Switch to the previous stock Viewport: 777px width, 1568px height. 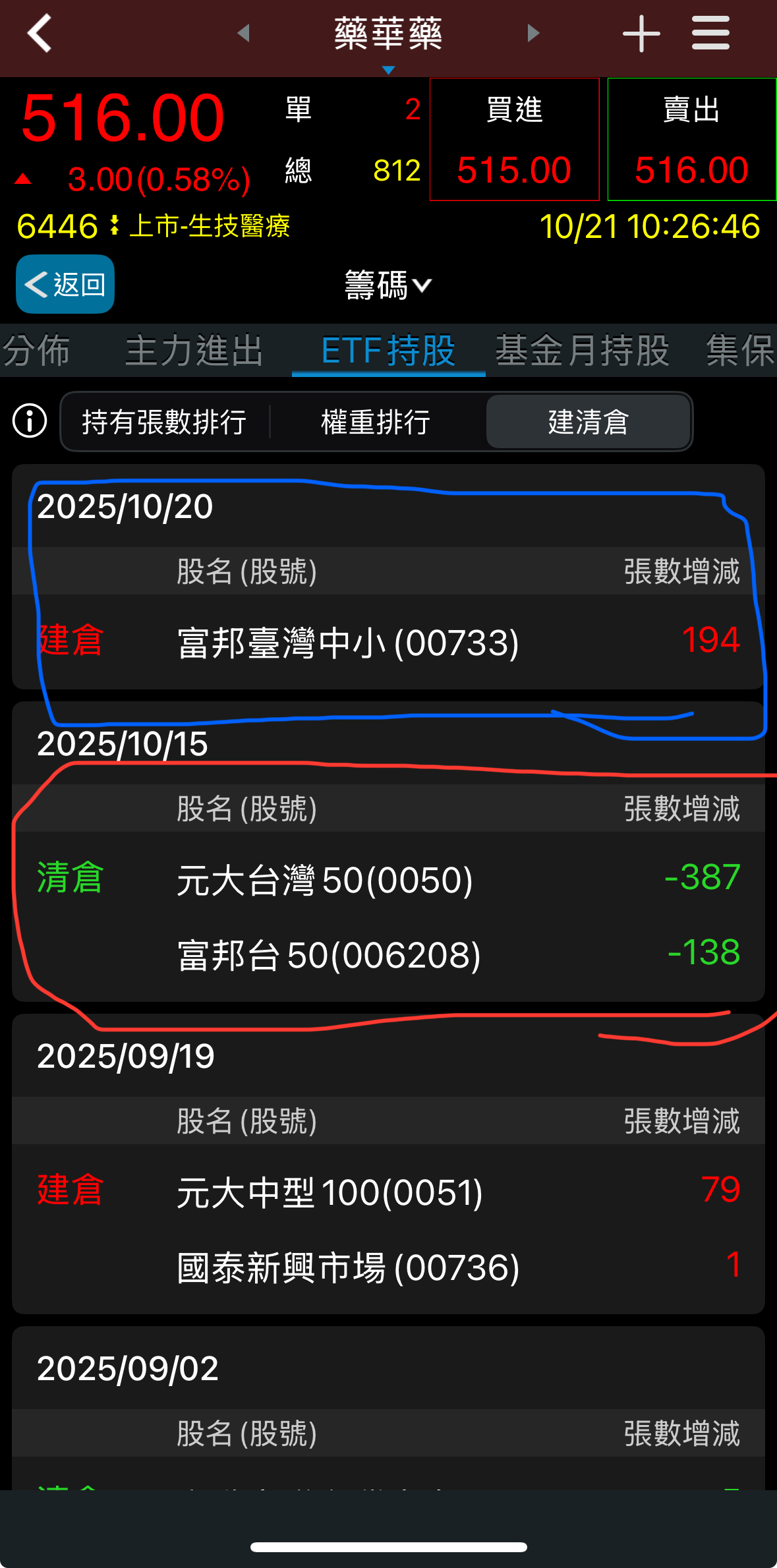pos(244,33)
